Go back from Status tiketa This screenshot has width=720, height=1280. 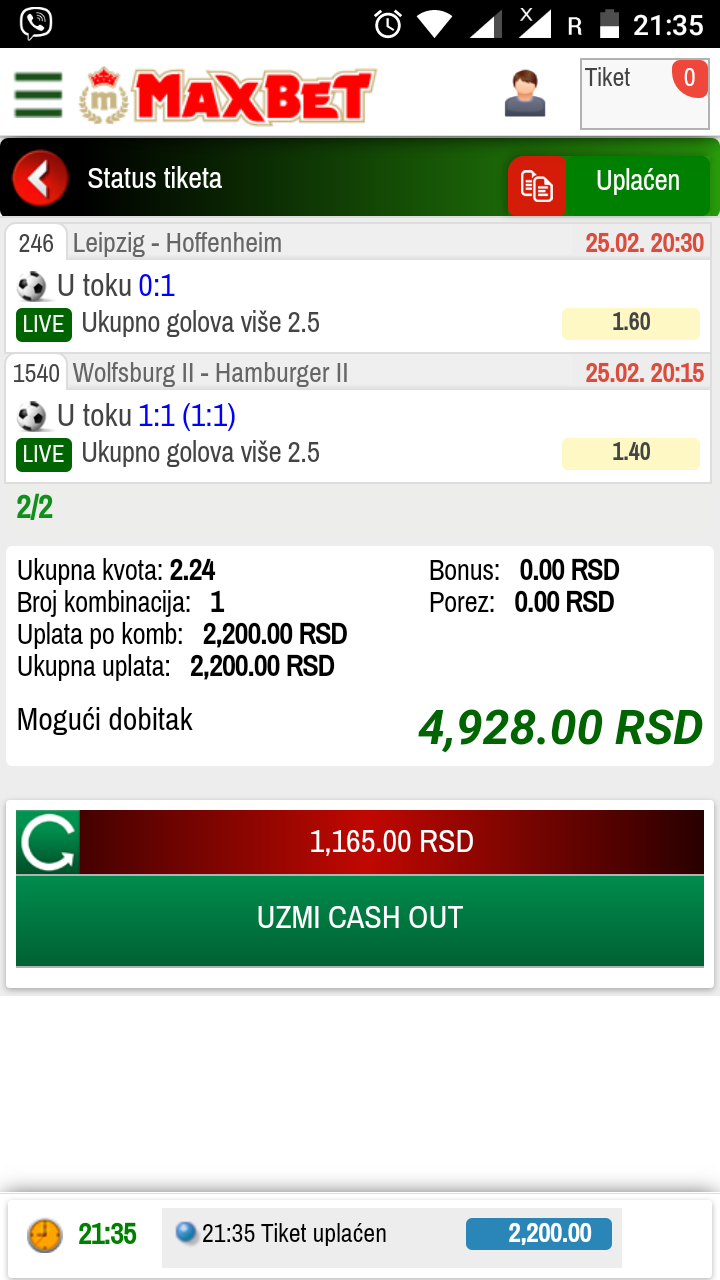(x=40, y=179)
